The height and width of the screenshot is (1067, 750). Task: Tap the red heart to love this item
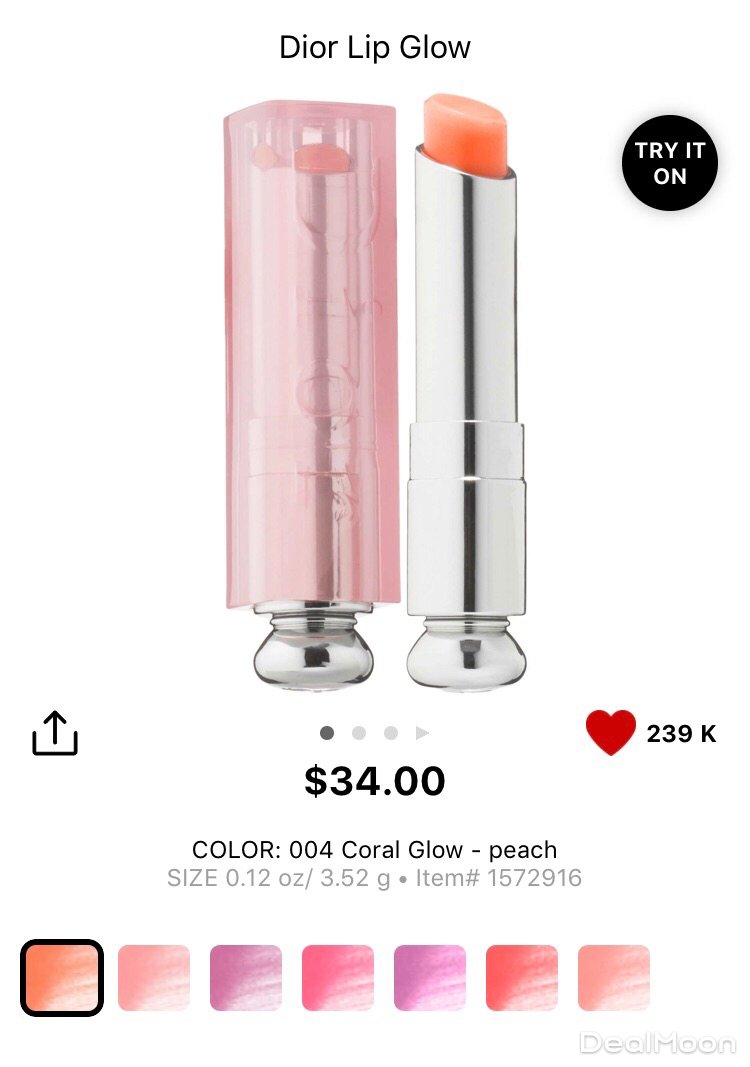point(611,733)
